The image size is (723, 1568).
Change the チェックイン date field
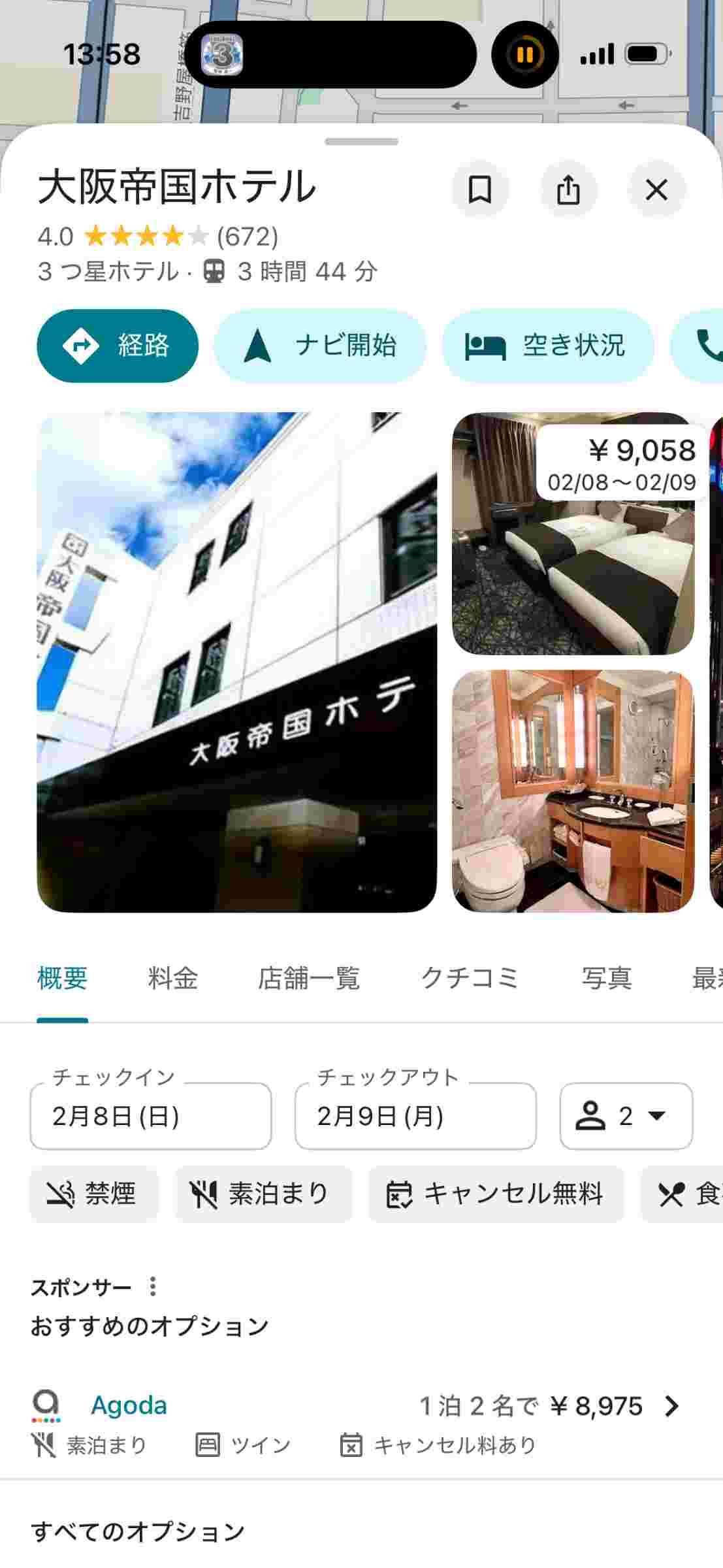(151, 1116)
